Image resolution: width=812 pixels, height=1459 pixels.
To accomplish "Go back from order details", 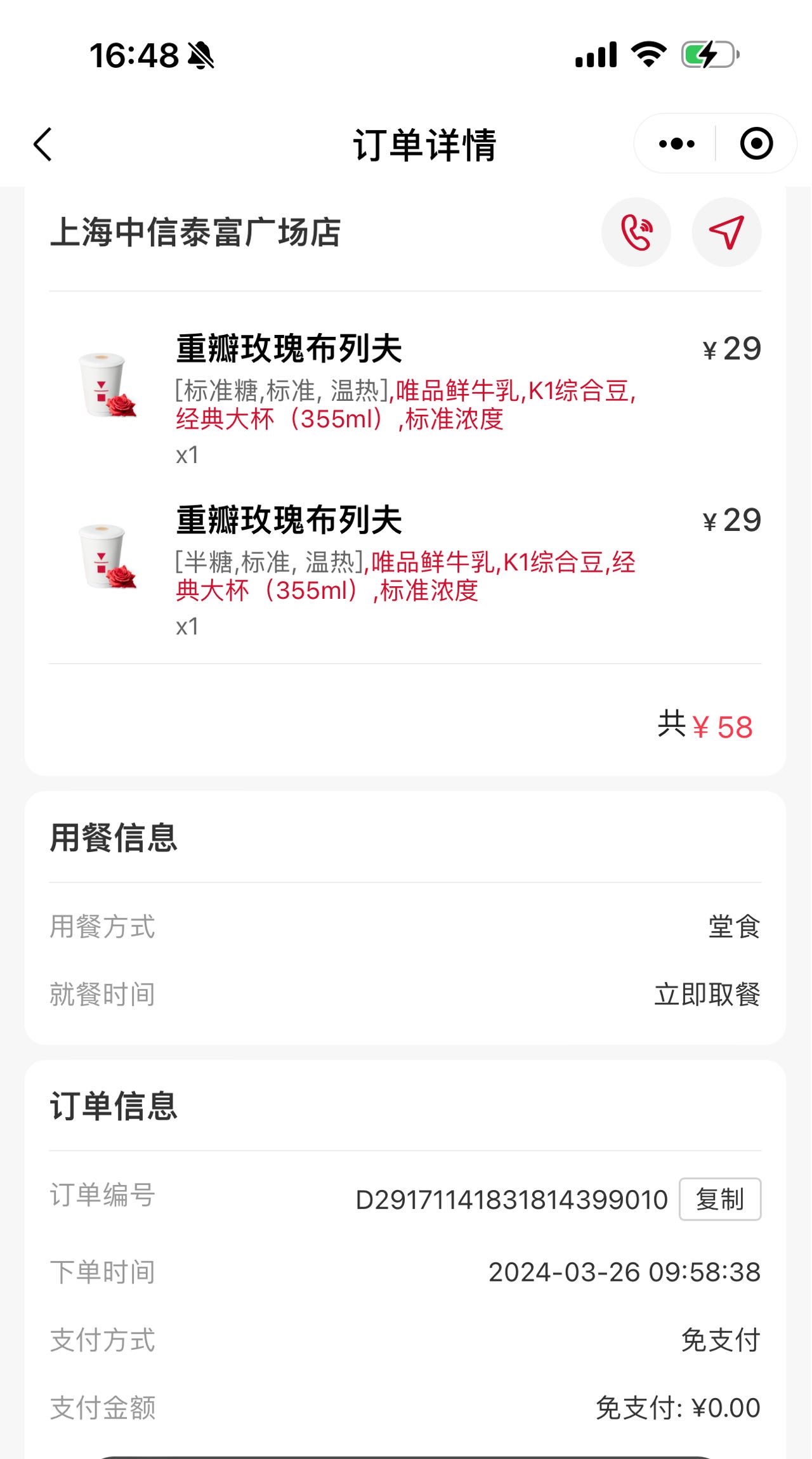I will point(43,145).
